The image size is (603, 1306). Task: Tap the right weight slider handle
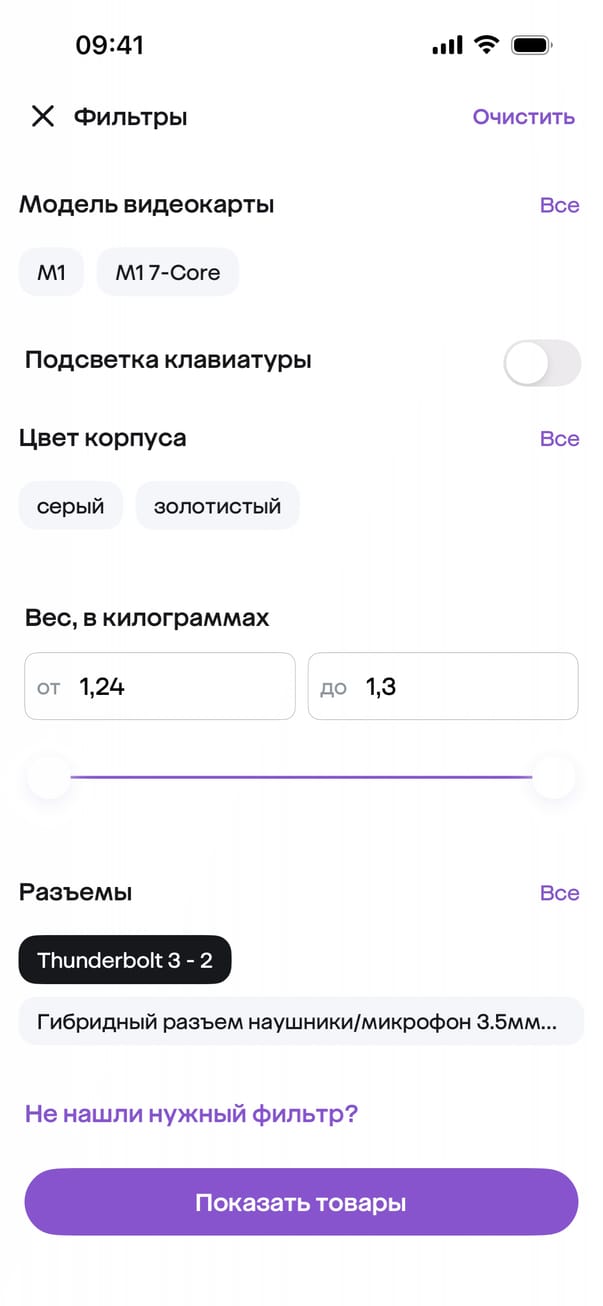coord(553,777)
